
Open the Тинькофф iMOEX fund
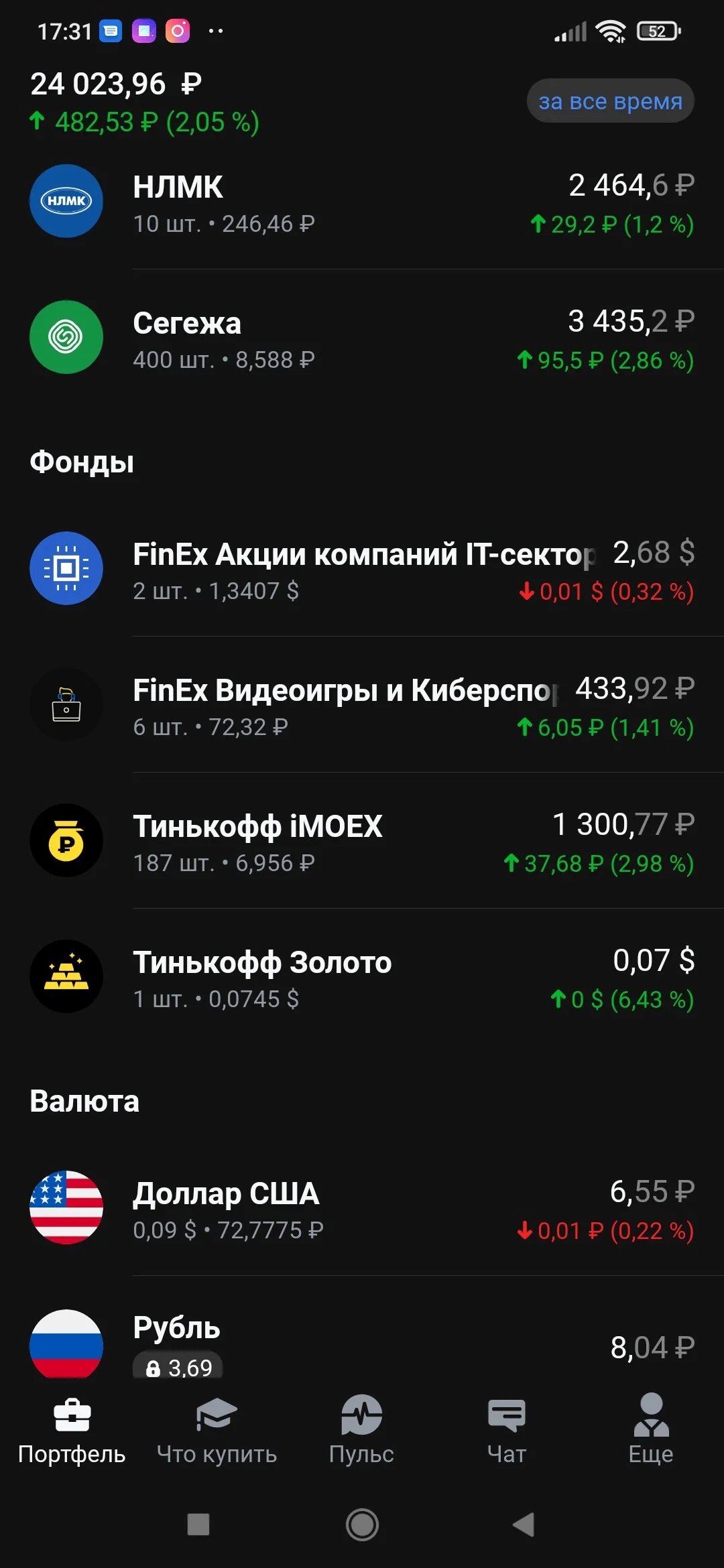[x=362, y=841]
